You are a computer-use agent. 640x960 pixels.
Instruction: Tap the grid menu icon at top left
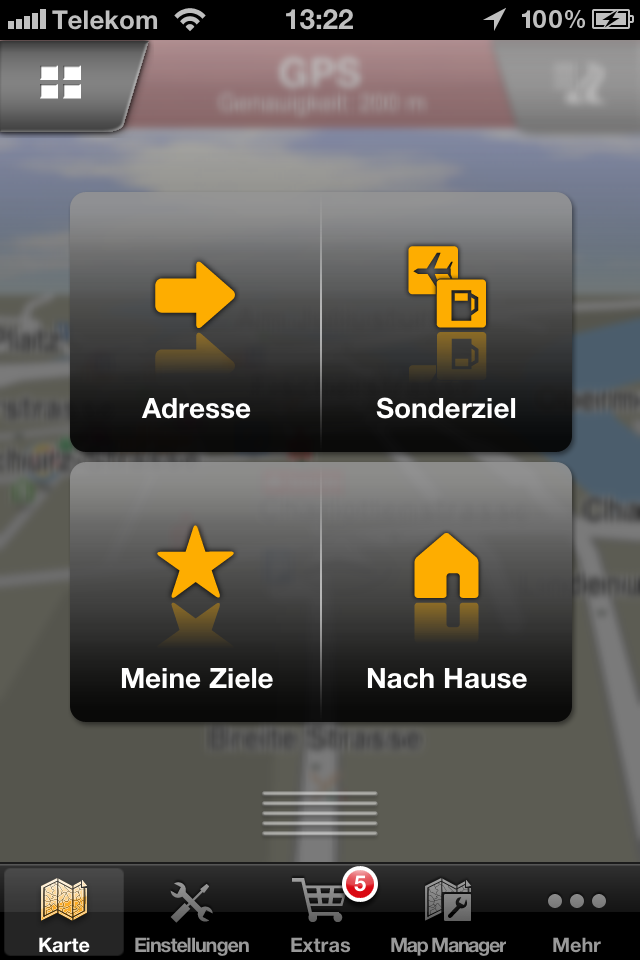tap(61, 83)
